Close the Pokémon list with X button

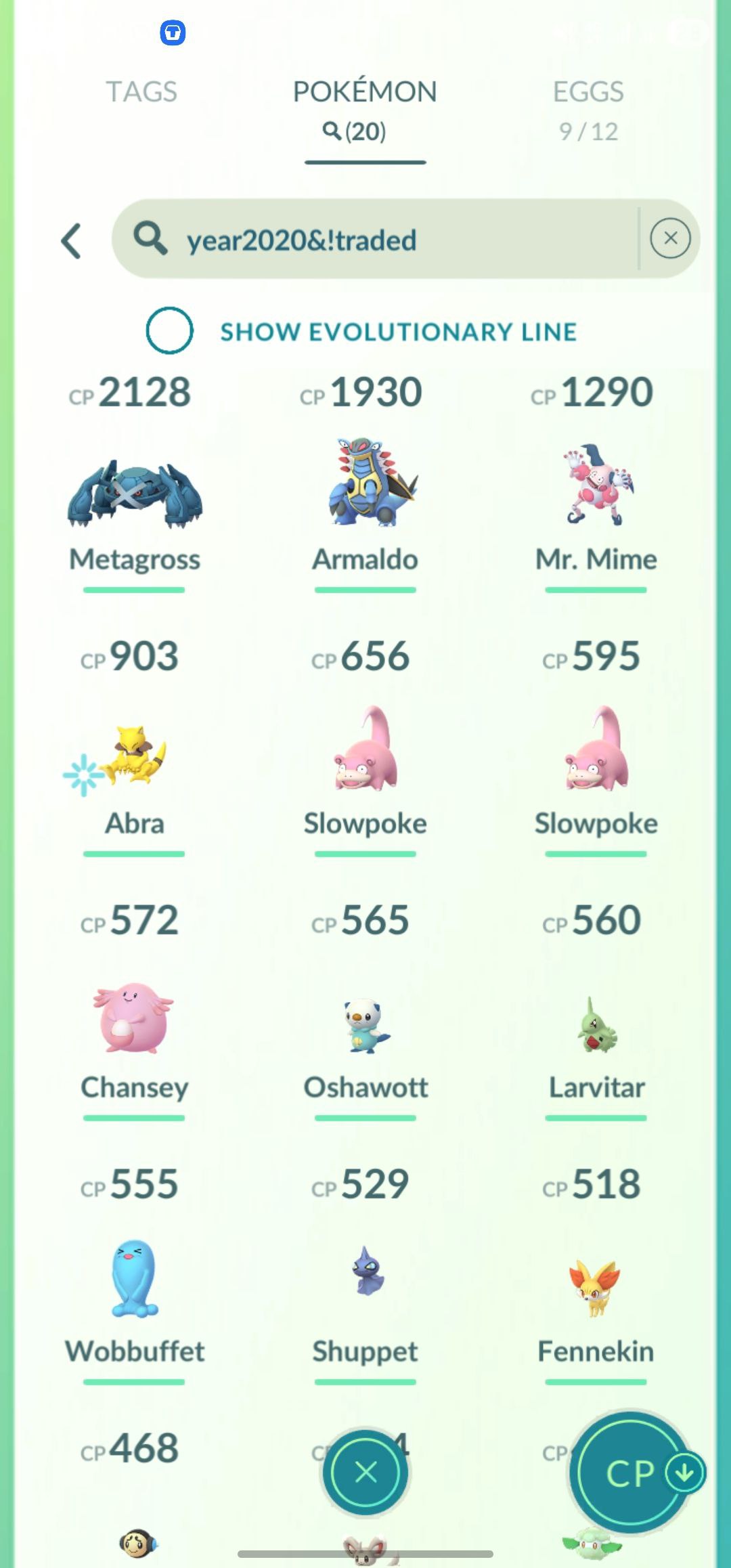[365, 1472]
